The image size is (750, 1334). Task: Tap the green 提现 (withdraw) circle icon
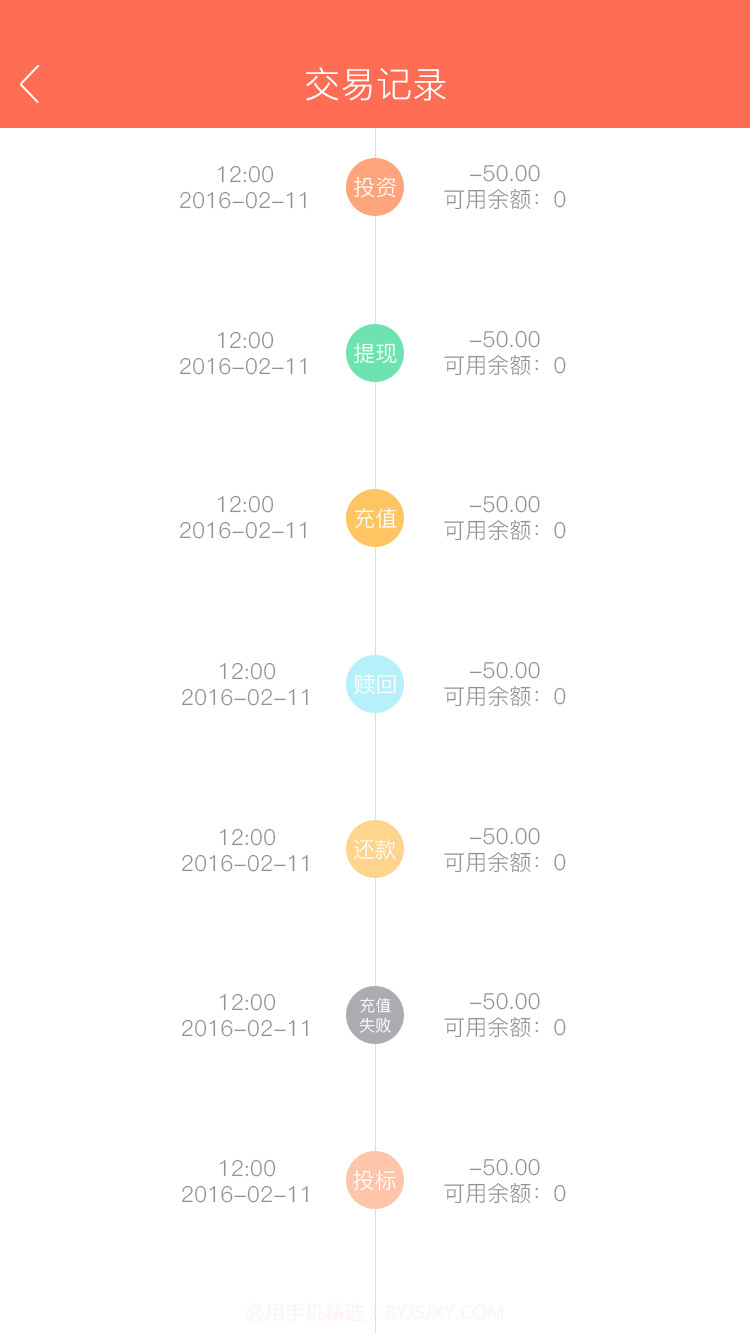click(x=375, y=352)
